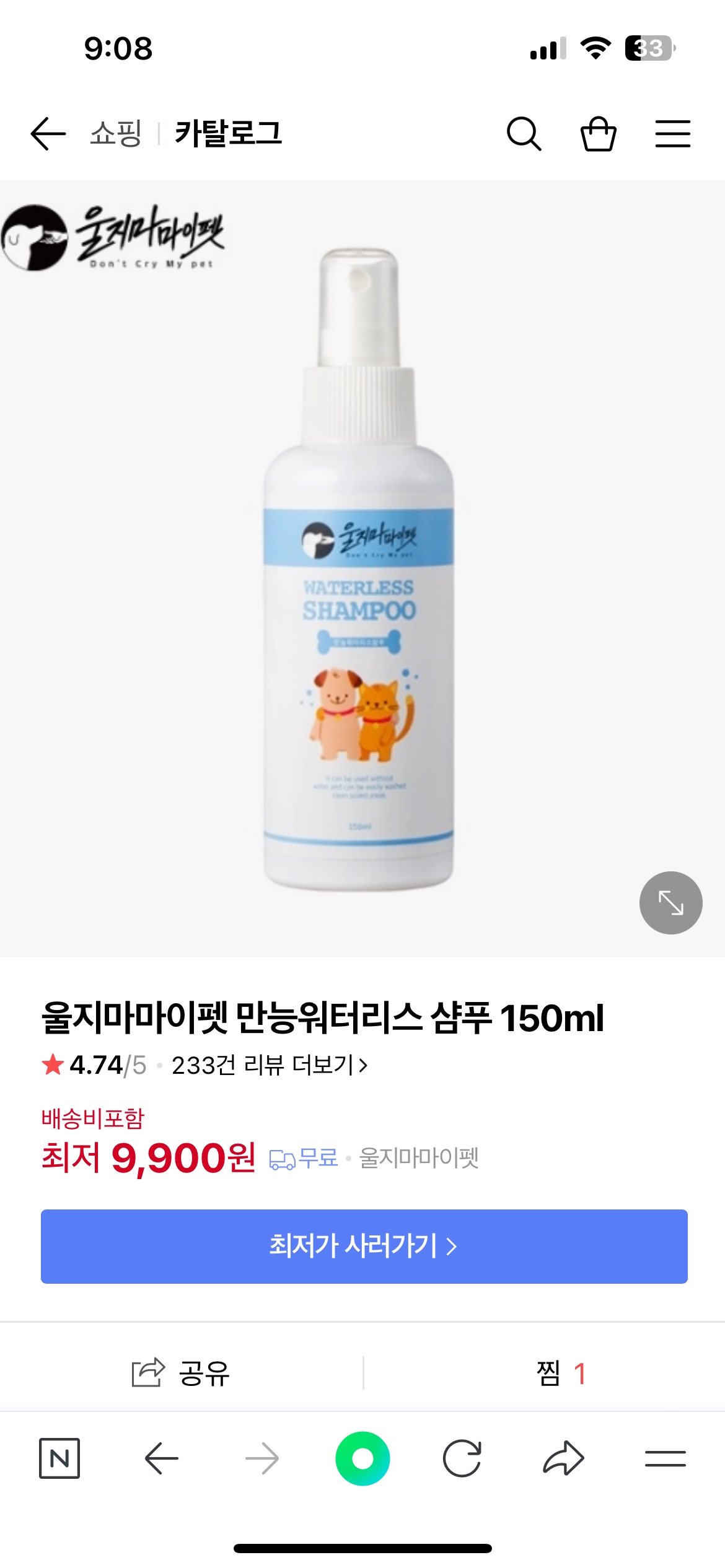This screenshot has height=1568, width=725.
Task: Open Naver home N icon
Action: [59, 1458]
